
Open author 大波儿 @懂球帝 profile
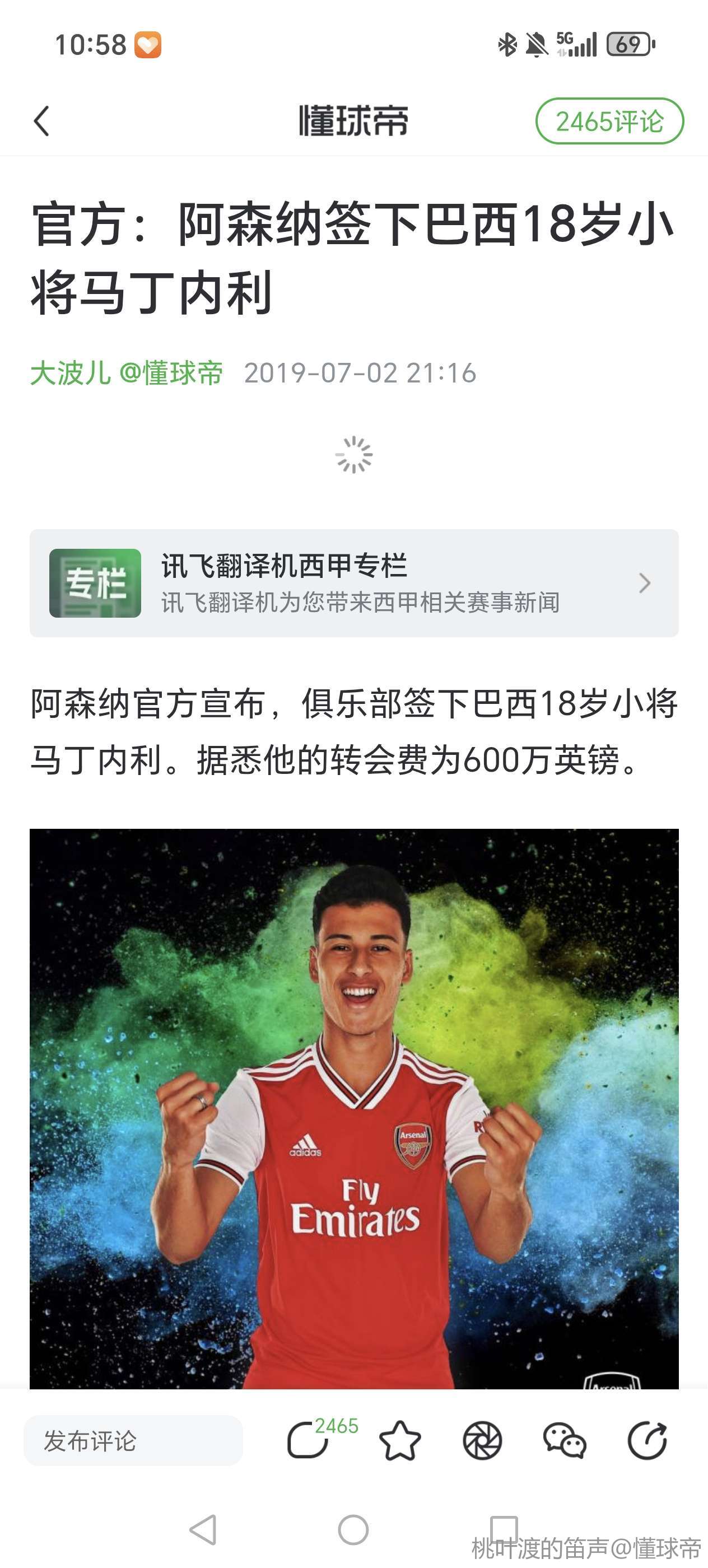click(127, 372)
